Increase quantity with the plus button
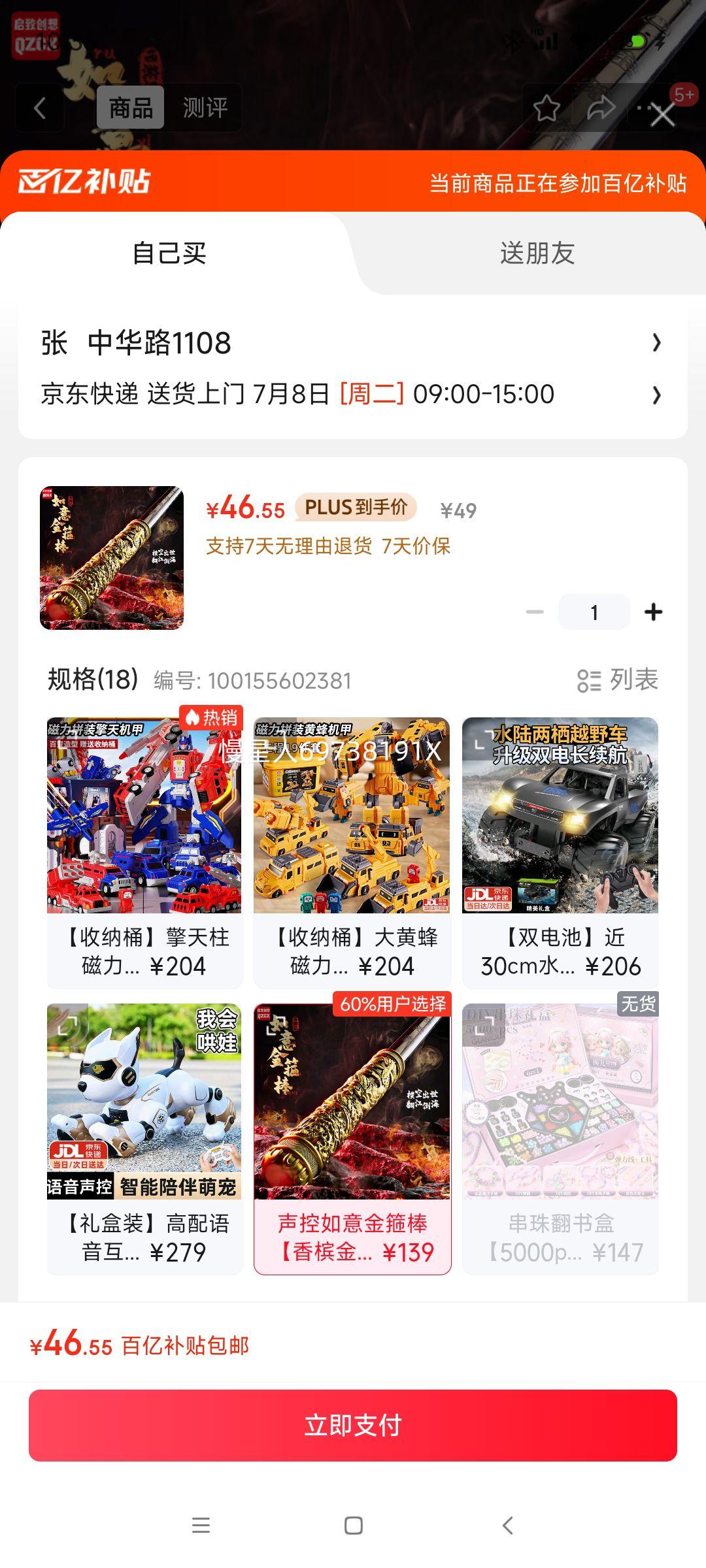706x1568 pixels. click(653, 612)
